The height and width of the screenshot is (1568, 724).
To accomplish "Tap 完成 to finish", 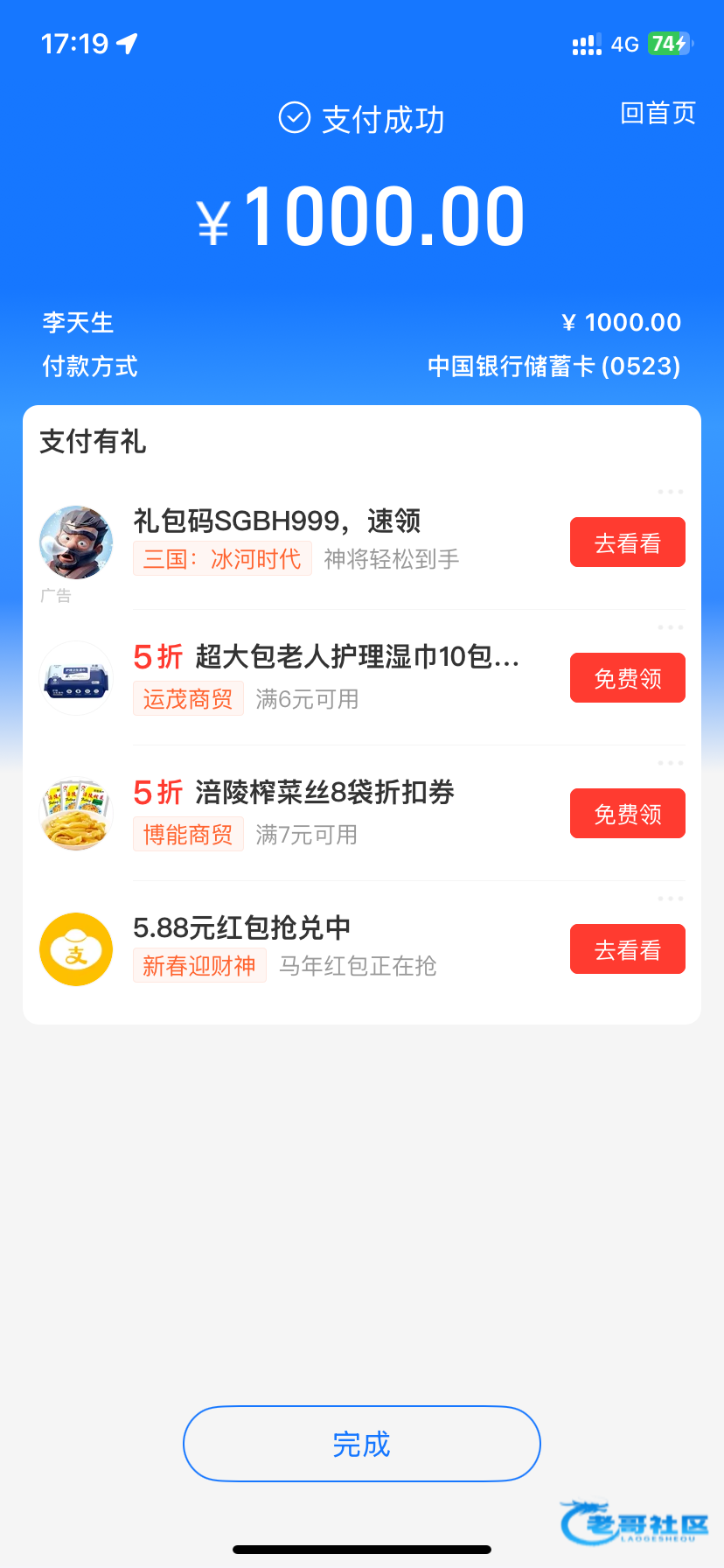I will click(361, 1444).
